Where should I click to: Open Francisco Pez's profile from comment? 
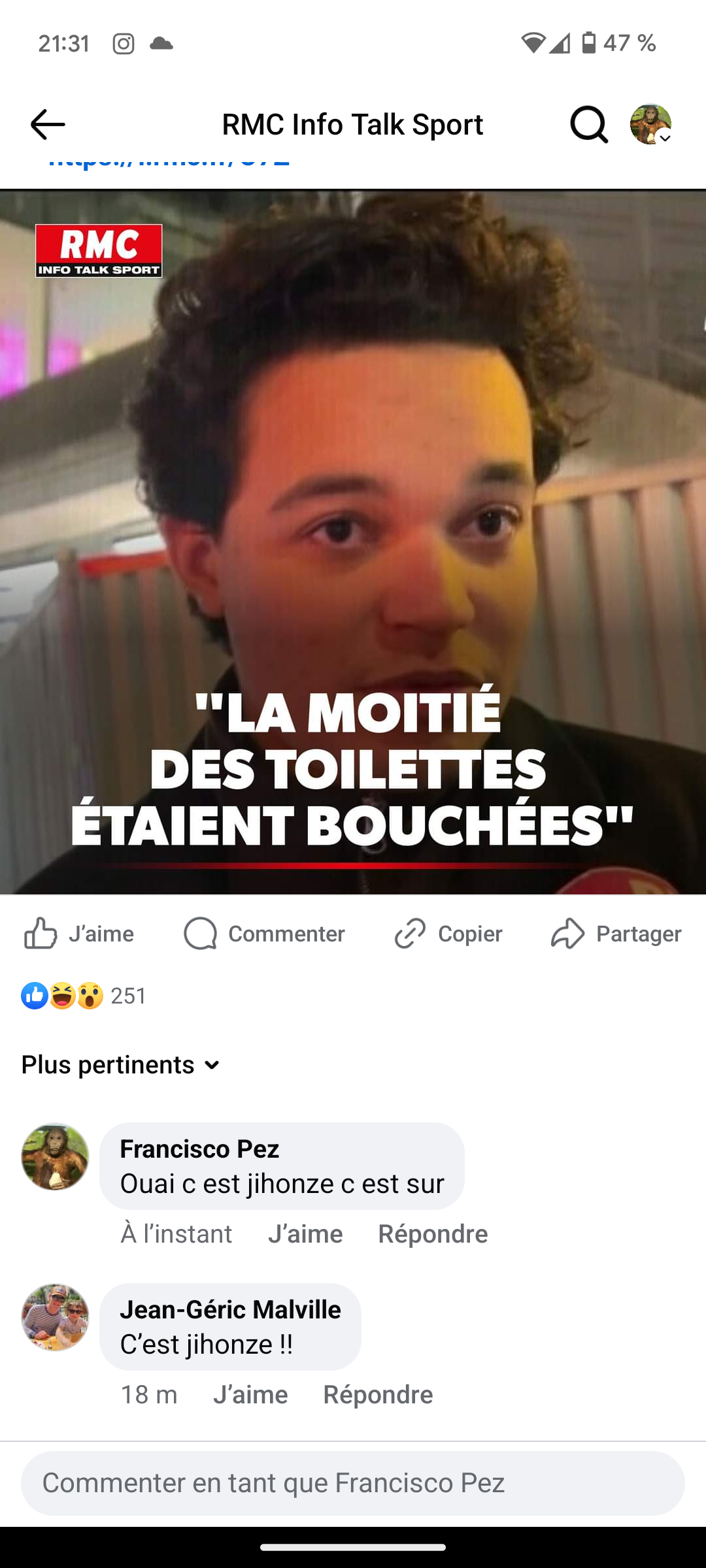(199, 1149)
